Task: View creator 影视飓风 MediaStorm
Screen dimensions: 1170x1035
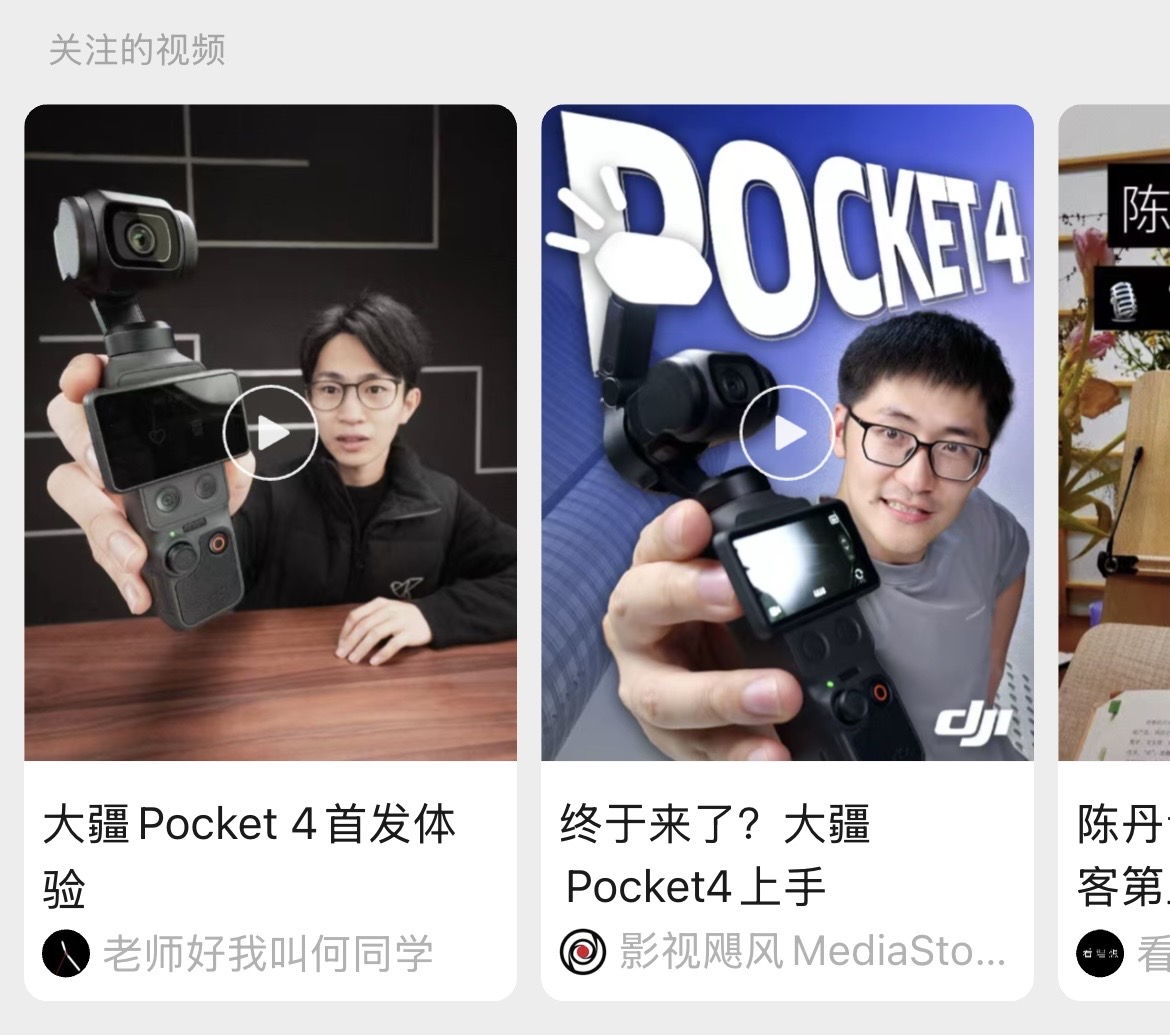Action: 783,951
